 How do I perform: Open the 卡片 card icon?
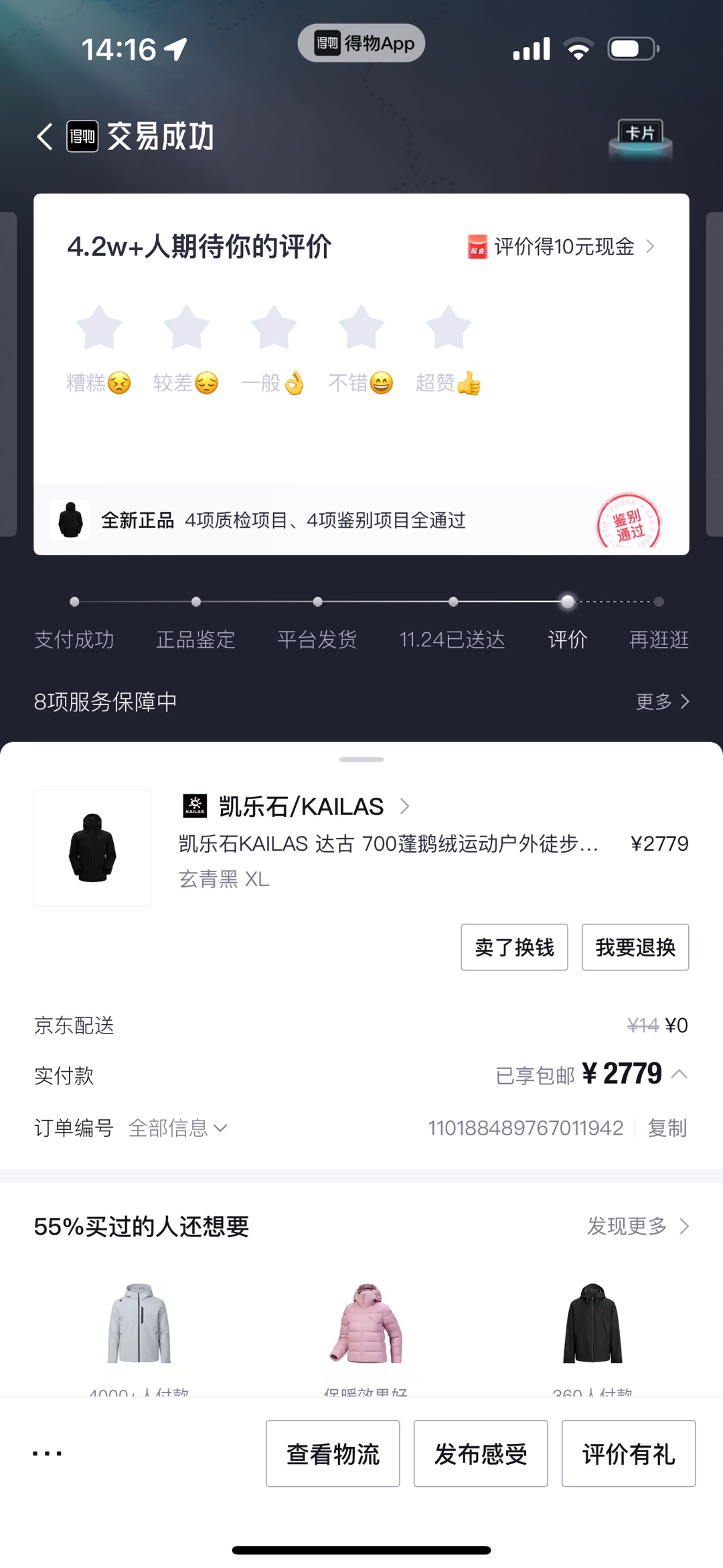click(x=640, y=137)
